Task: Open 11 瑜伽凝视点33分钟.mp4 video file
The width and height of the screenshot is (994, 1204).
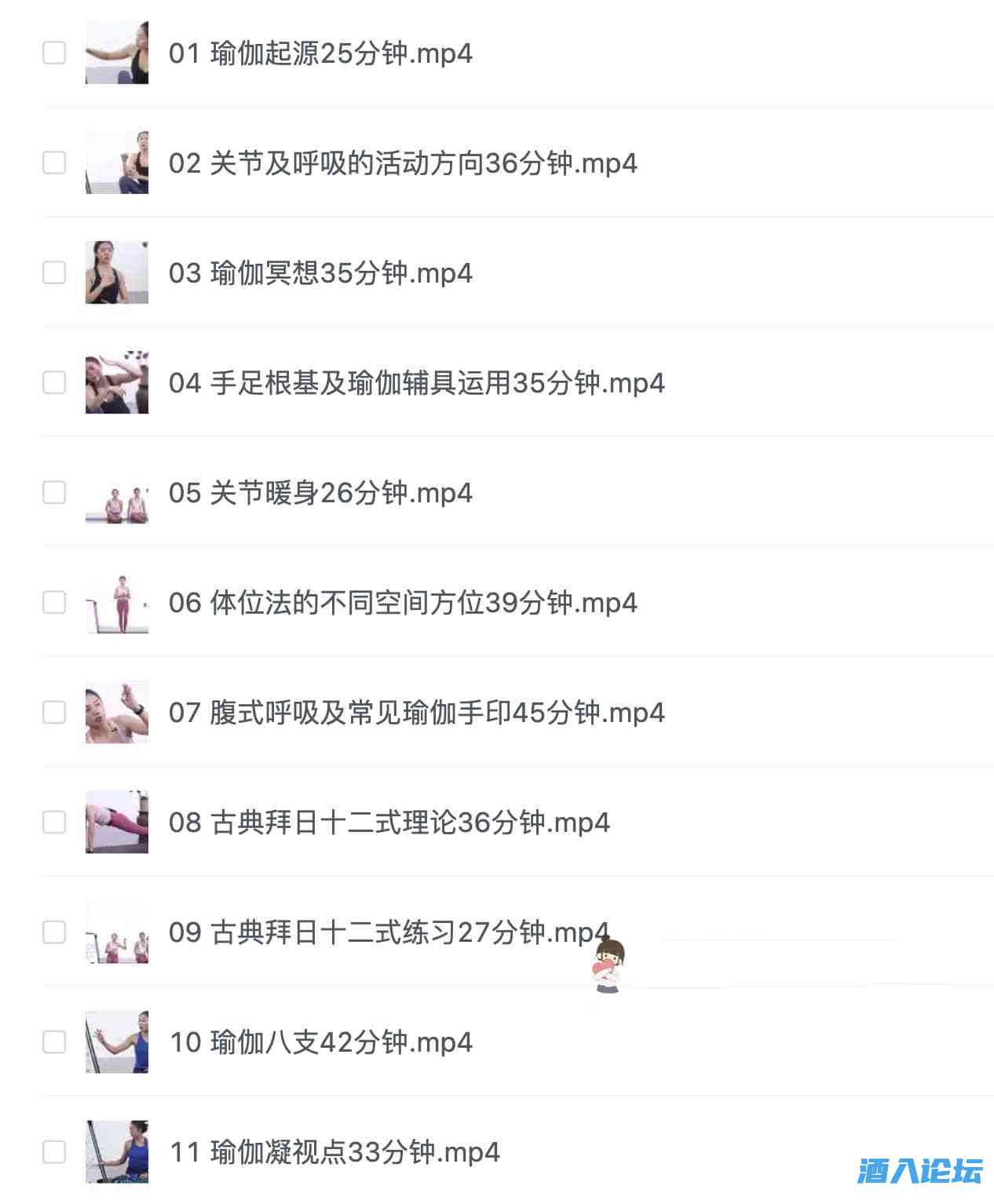Action: click(x=334, y=1152)
